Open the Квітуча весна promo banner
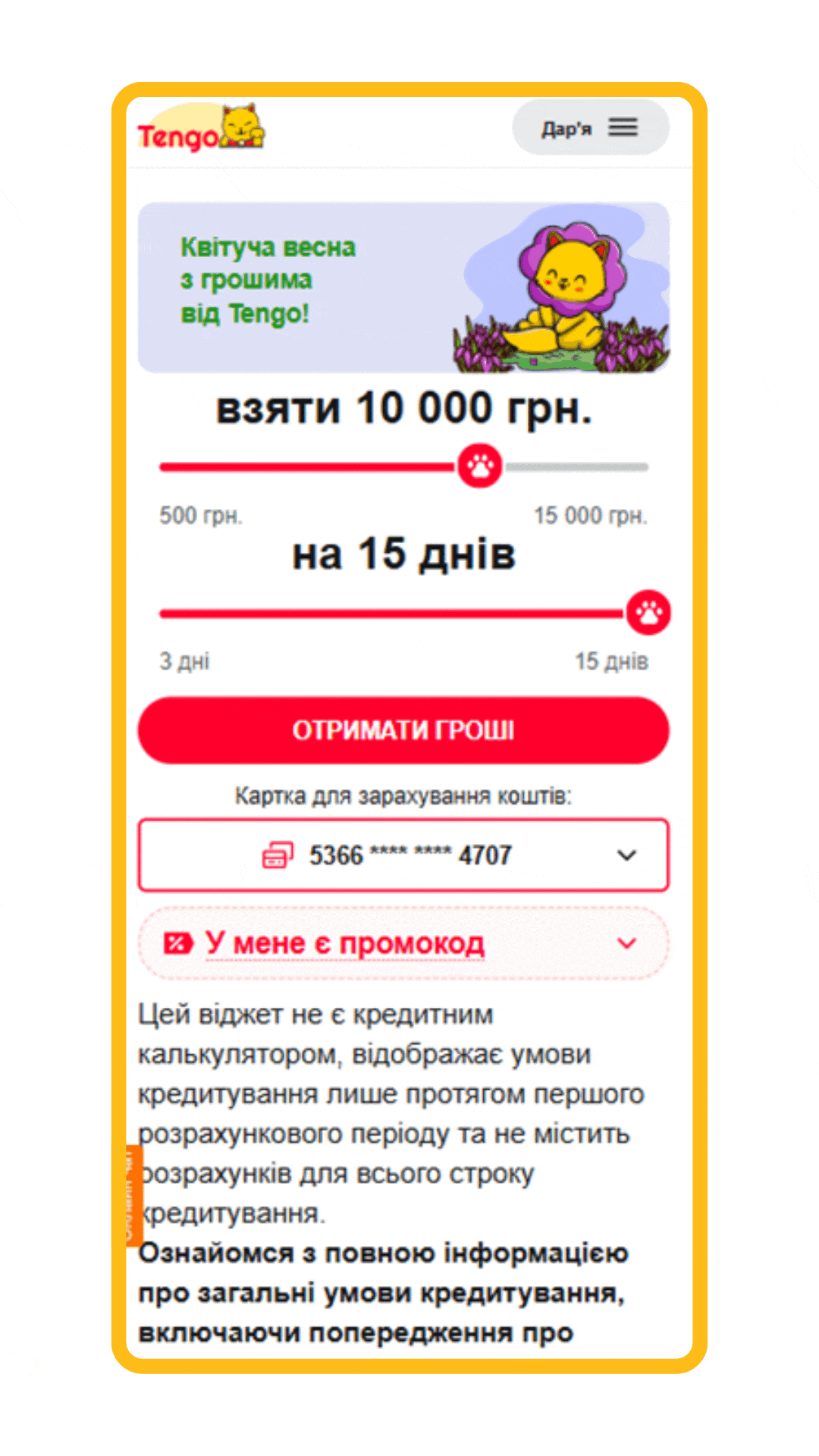 click(x=403, y=287)
